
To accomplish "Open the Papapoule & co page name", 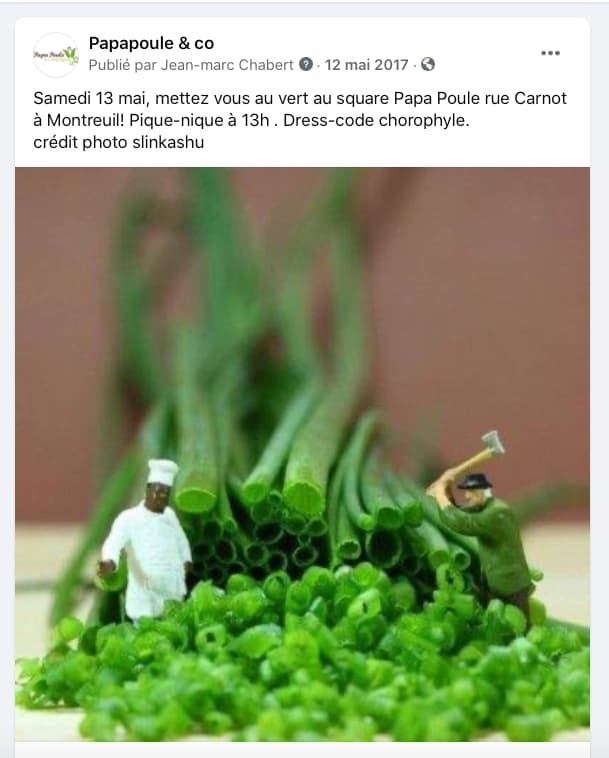I will coord(151,43).
